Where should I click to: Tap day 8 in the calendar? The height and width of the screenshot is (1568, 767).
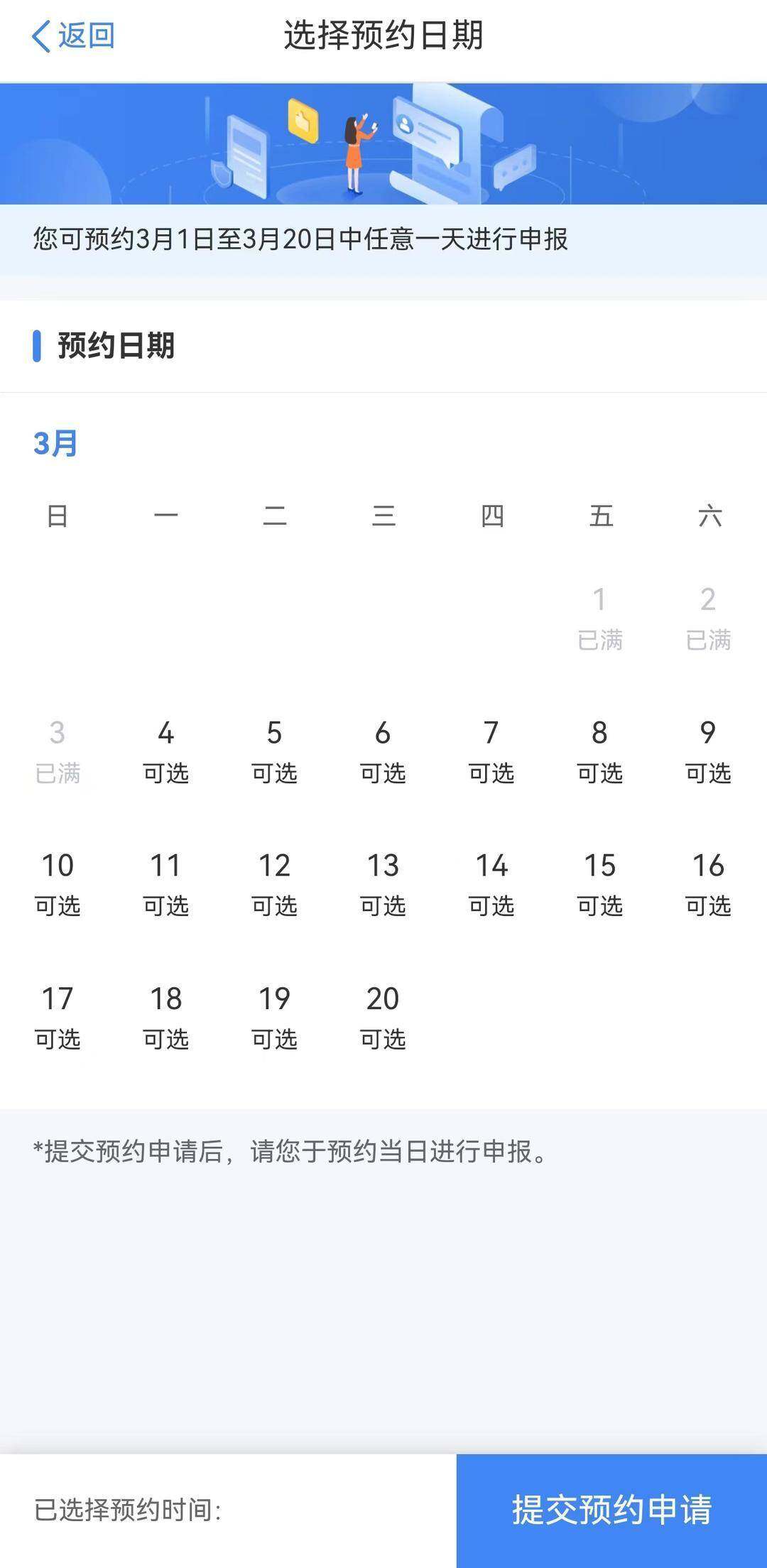click(x=600, y=751)
